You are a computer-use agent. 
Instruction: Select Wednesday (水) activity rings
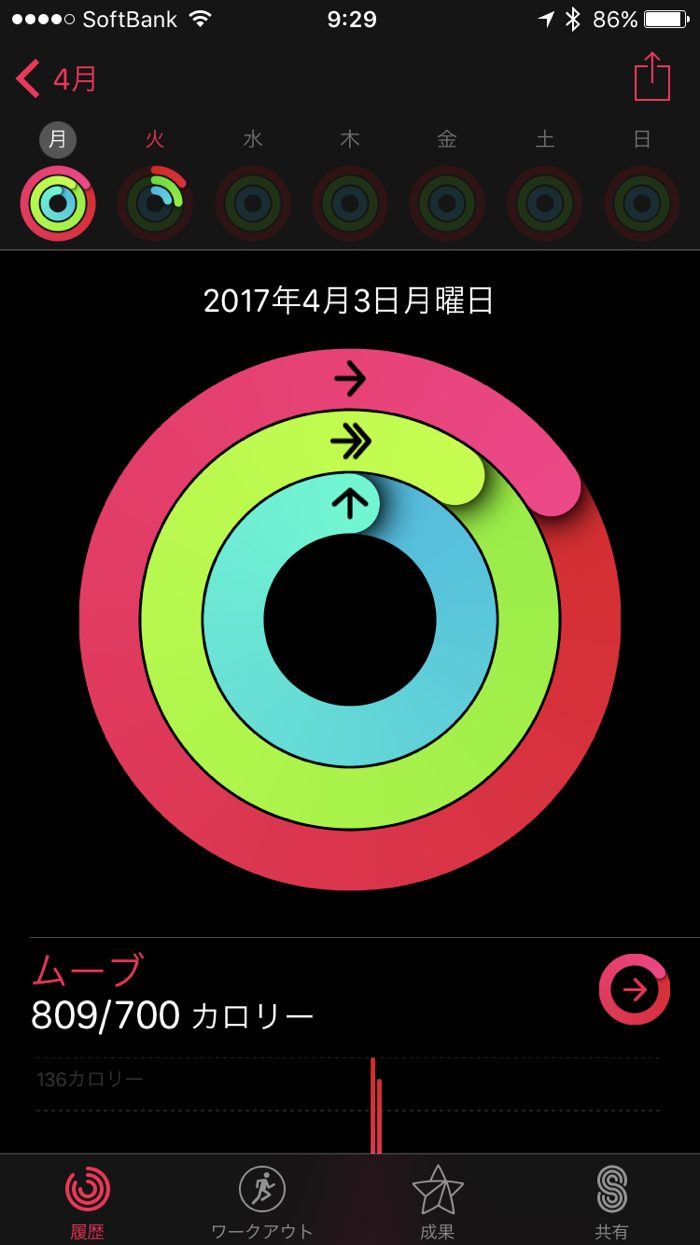click(252, 203)
